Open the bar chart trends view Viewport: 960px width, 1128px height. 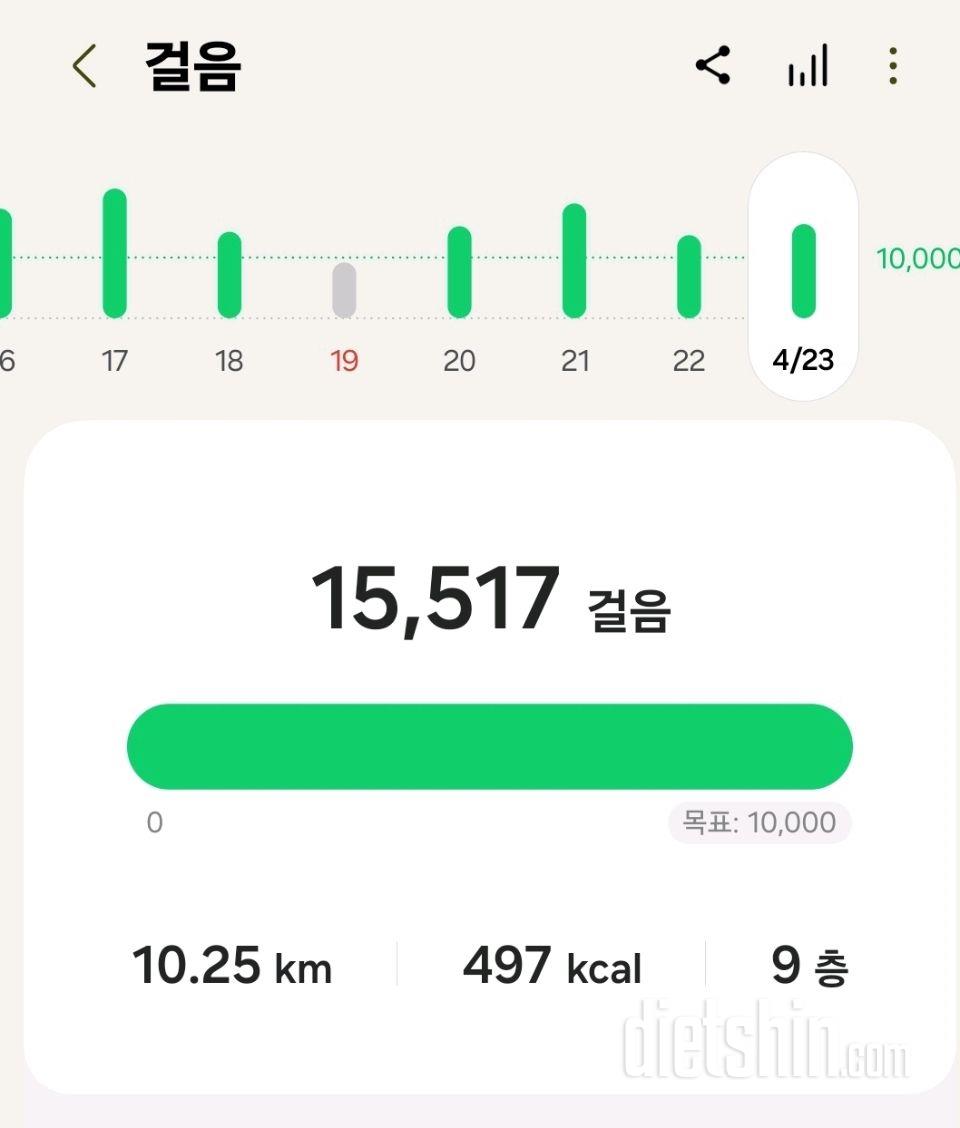(x=807, y=65)
